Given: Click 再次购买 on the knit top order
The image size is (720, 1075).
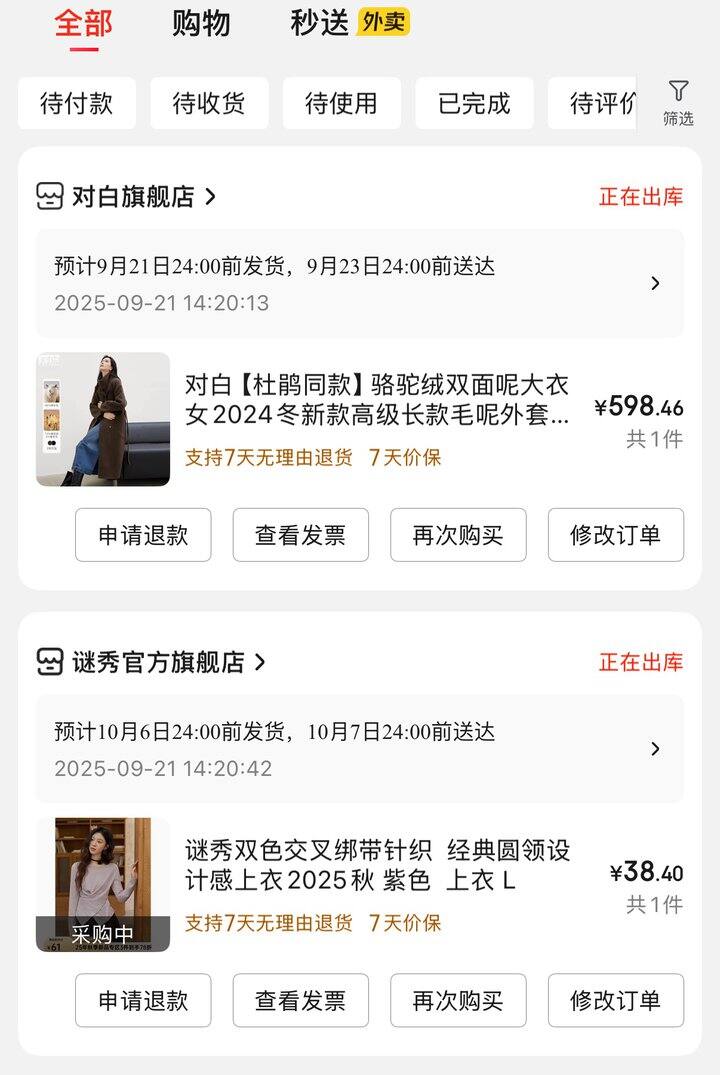Looking at the screenshot, I should (458, 1001).
